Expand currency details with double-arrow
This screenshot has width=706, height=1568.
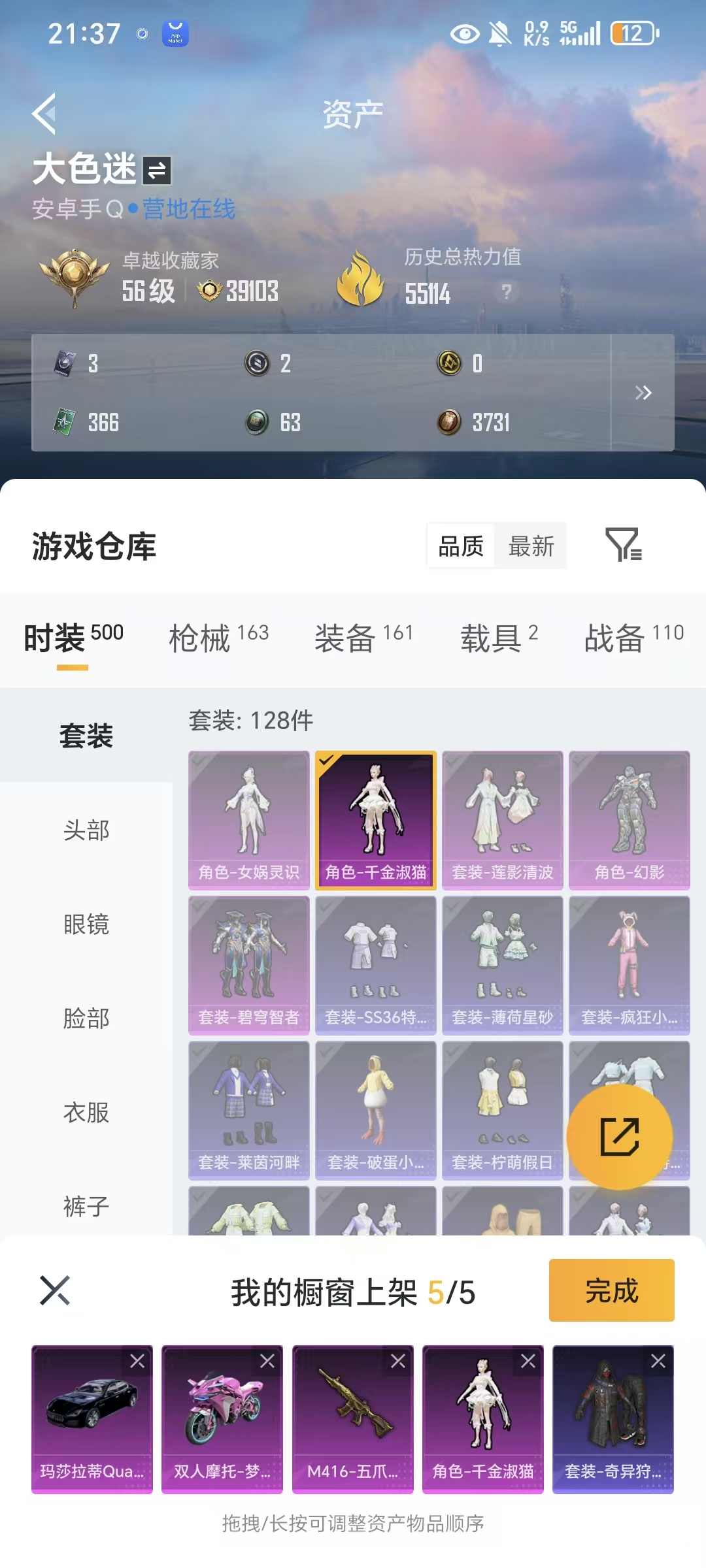643,393
